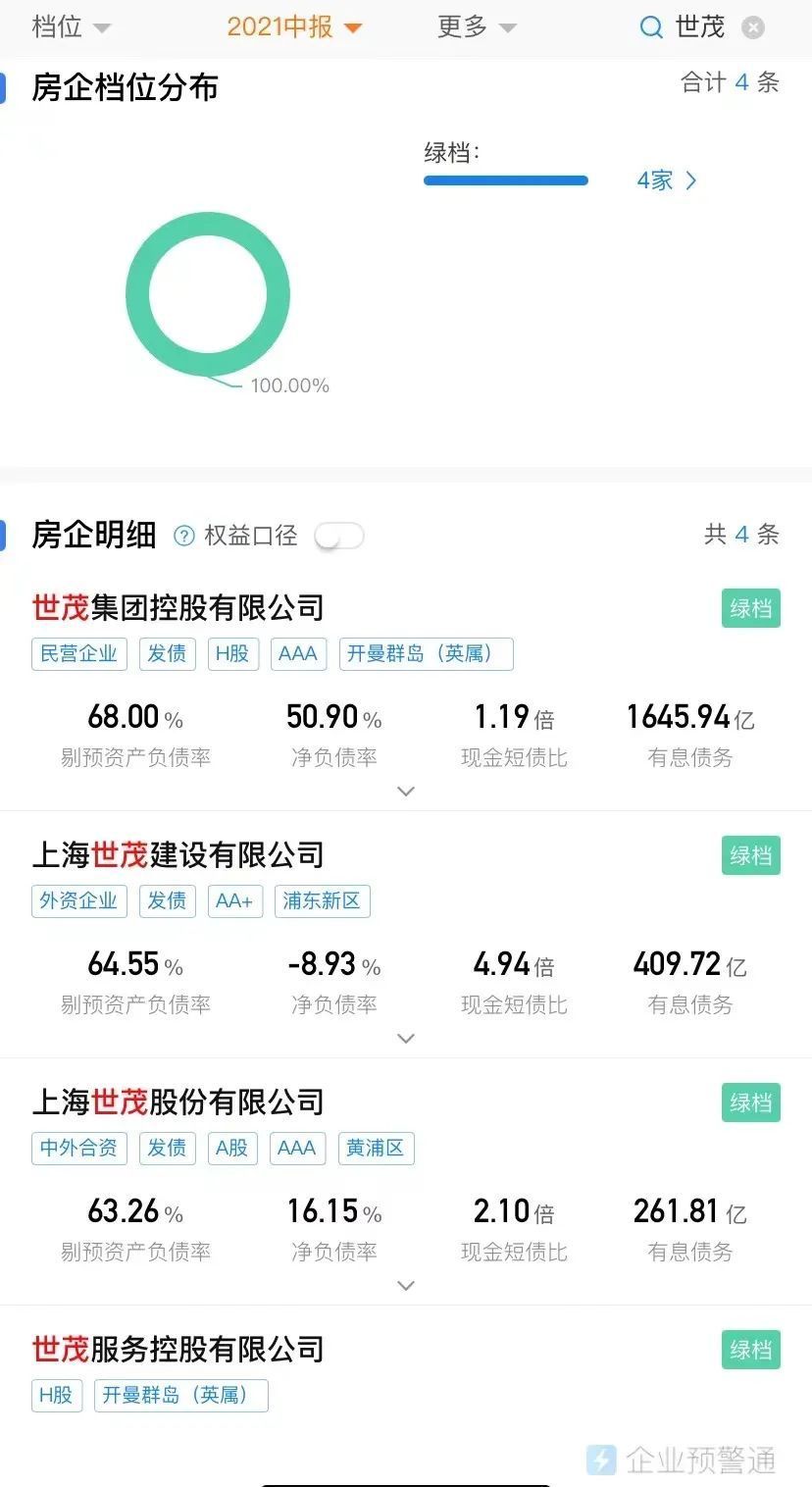Image resolution: width=812 pixels, height=1487 pixels.
Task: Expand details of 世茂集团控股有限公司 card
Action: point(406,791)
